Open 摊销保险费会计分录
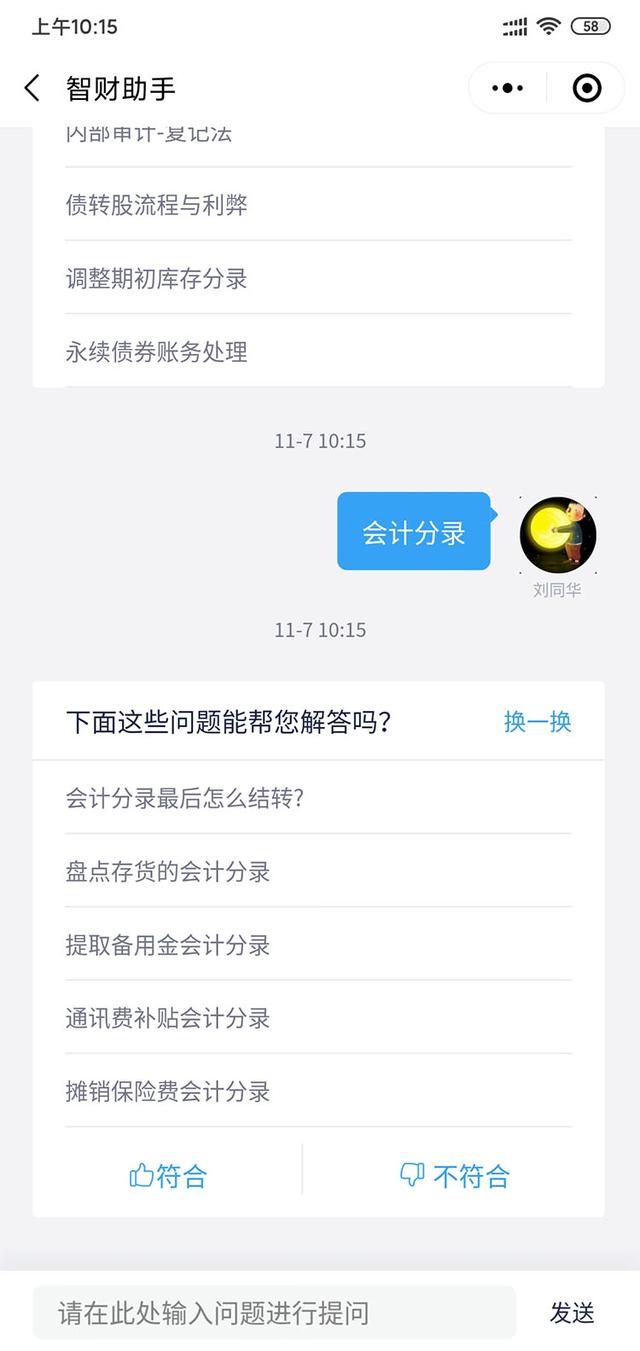The width and height of the screenshot is (640, 1351). 168,1091
